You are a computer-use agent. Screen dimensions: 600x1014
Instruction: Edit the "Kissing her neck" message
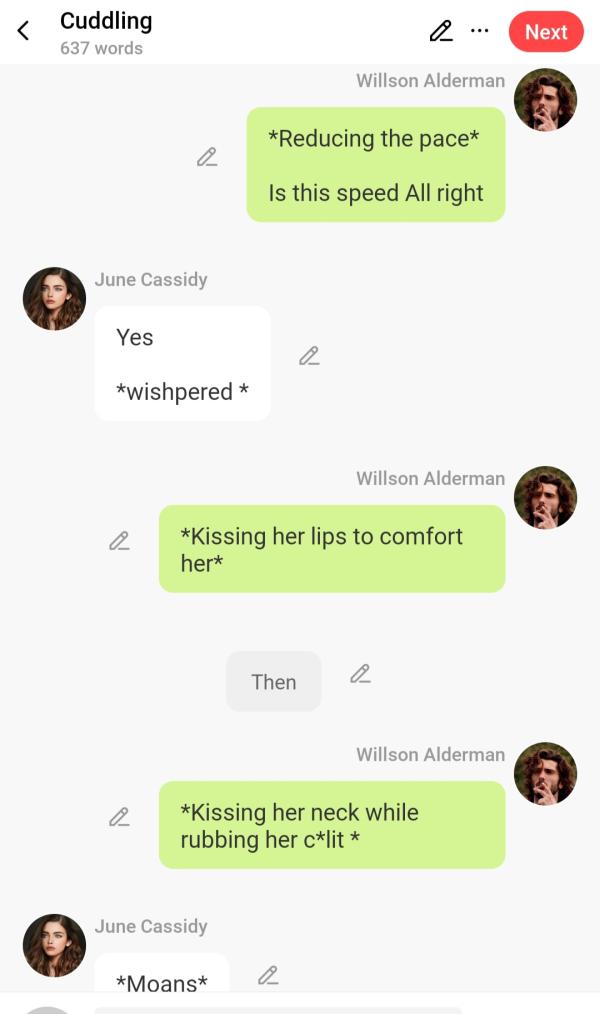pos(119,817)
